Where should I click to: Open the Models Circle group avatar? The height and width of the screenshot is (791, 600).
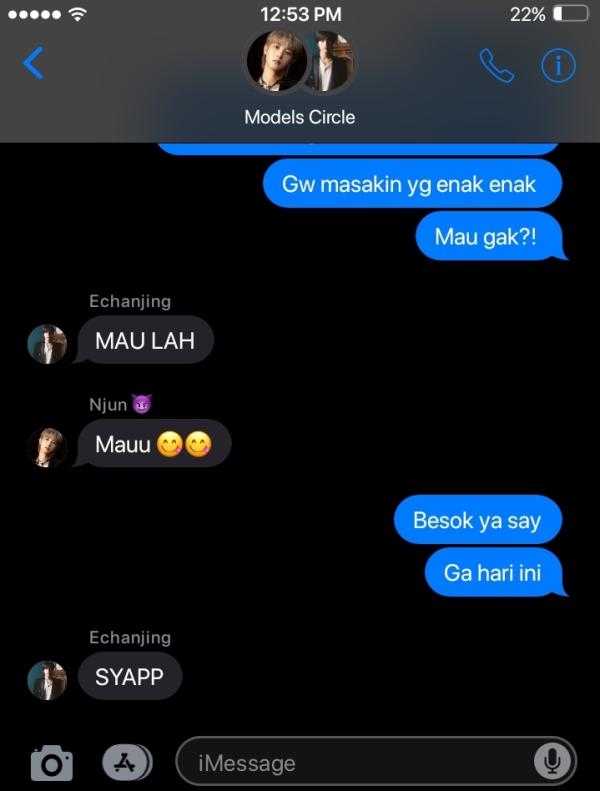click(300, 62)
